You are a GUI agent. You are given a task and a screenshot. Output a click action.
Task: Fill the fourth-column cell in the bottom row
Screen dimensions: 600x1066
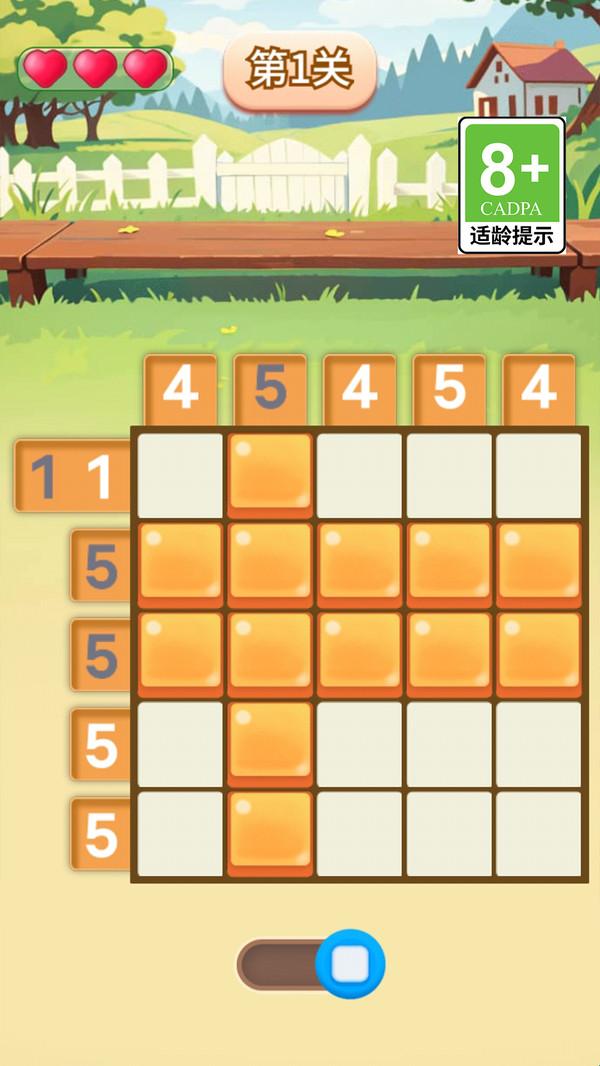pos(449,834)
